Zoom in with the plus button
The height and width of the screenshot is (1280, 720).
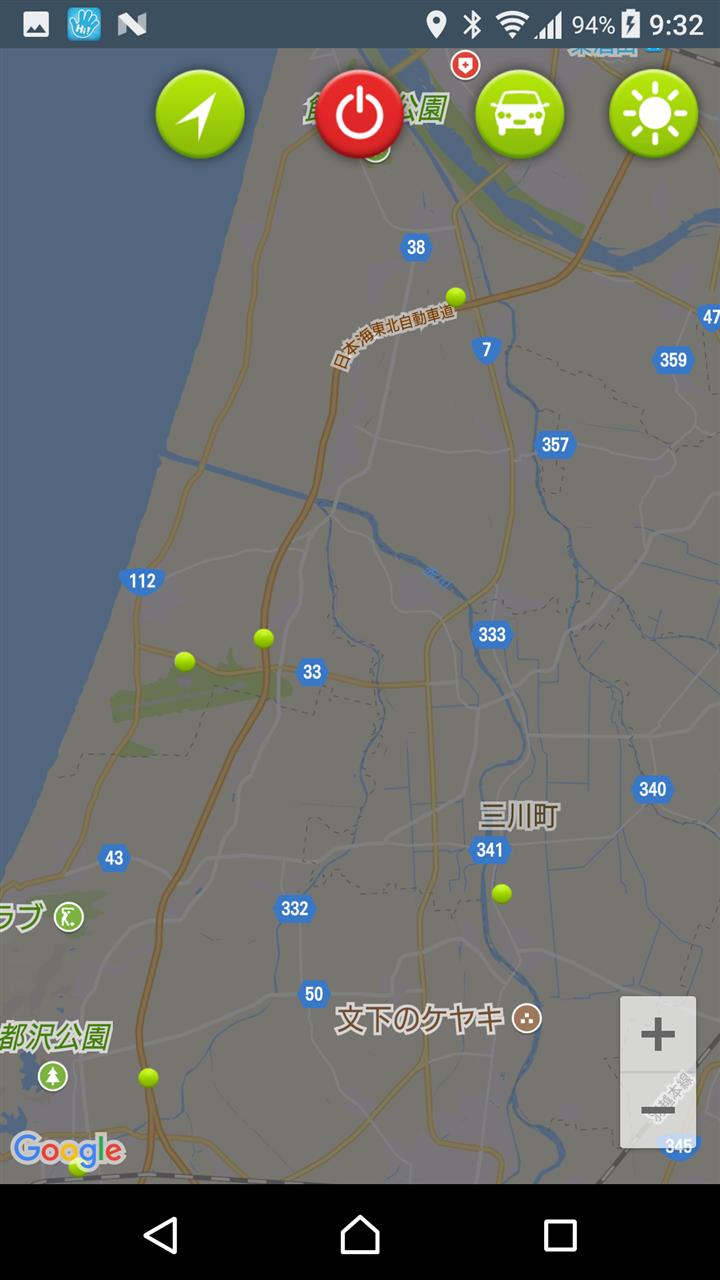tap(658, 1034)
